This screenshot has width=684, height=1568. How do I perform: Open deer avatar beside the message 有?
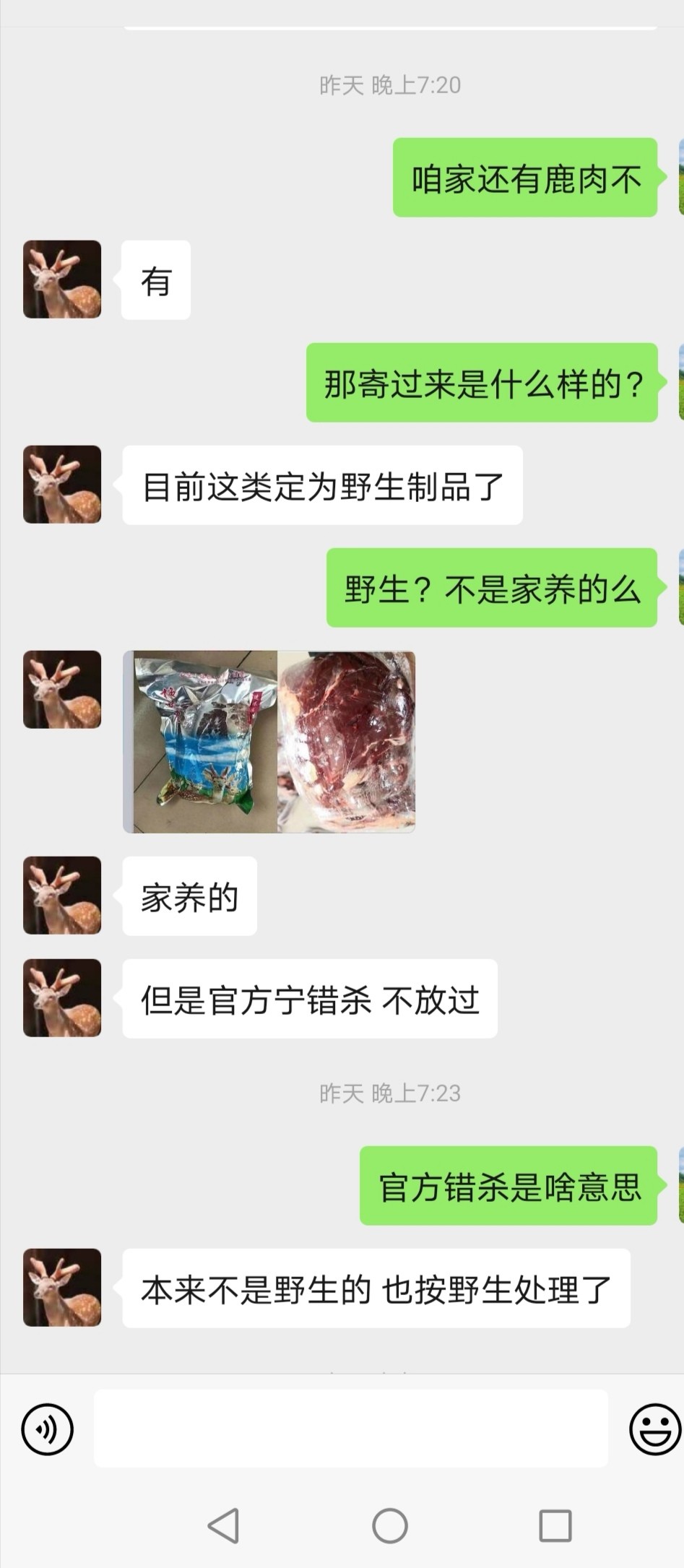click(62, 280)
